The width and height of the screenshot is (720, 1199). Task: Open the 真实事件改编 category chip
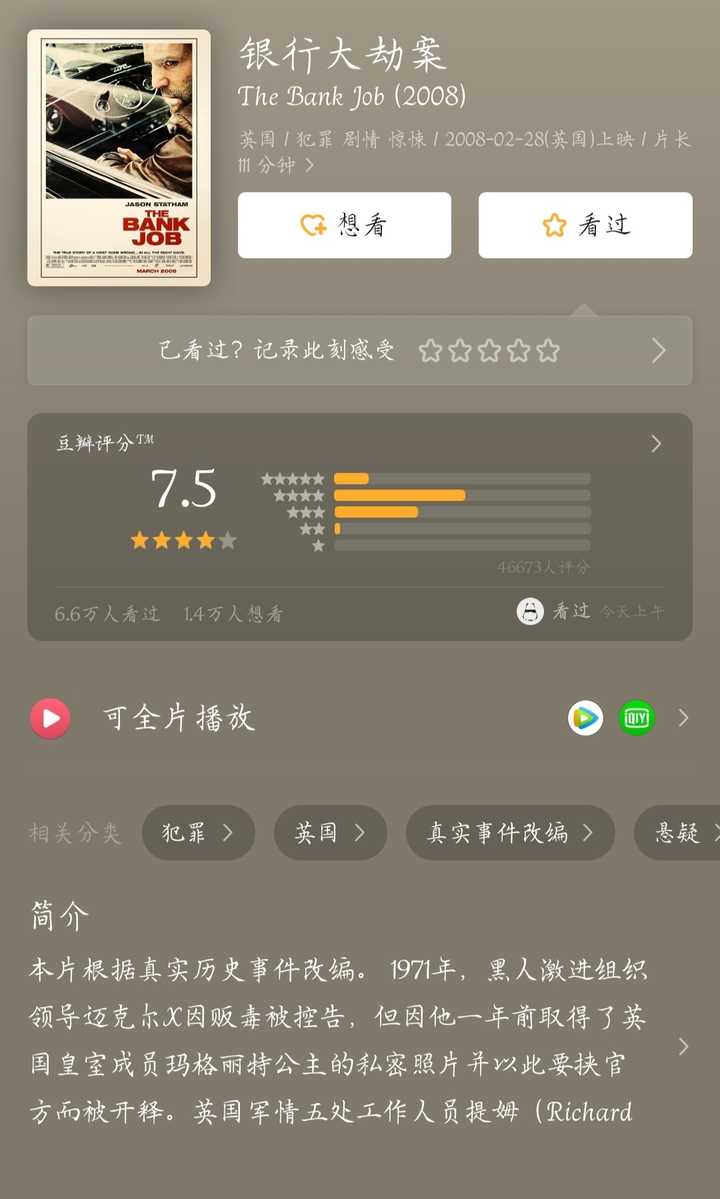click(510, 832)
